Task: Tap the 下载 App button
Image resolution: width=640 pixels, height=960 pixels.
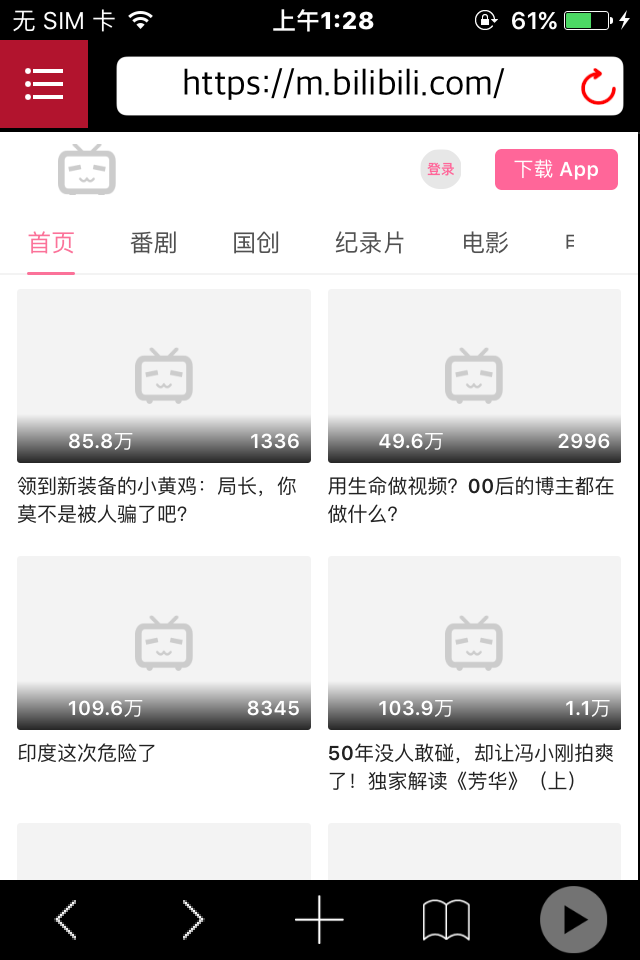Action: [x=556, y=169]
